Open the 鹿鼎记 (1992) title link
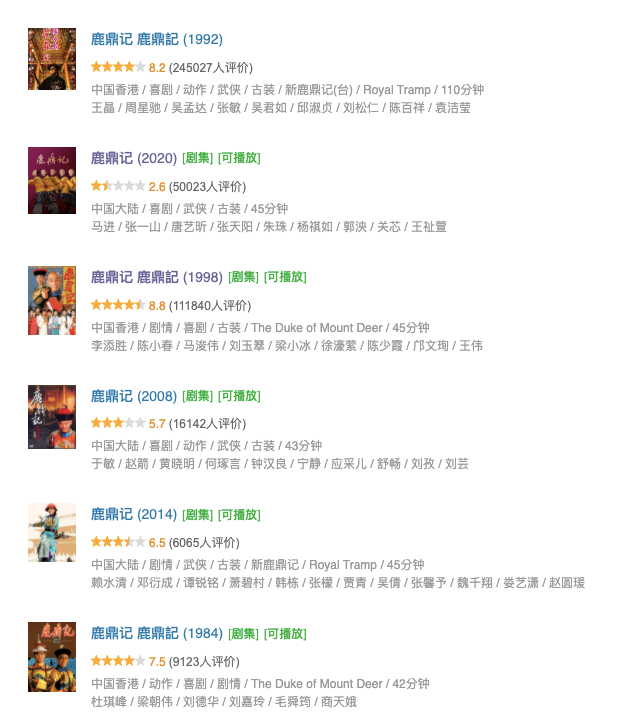The image size is (621, 716). tap(156, 40)
